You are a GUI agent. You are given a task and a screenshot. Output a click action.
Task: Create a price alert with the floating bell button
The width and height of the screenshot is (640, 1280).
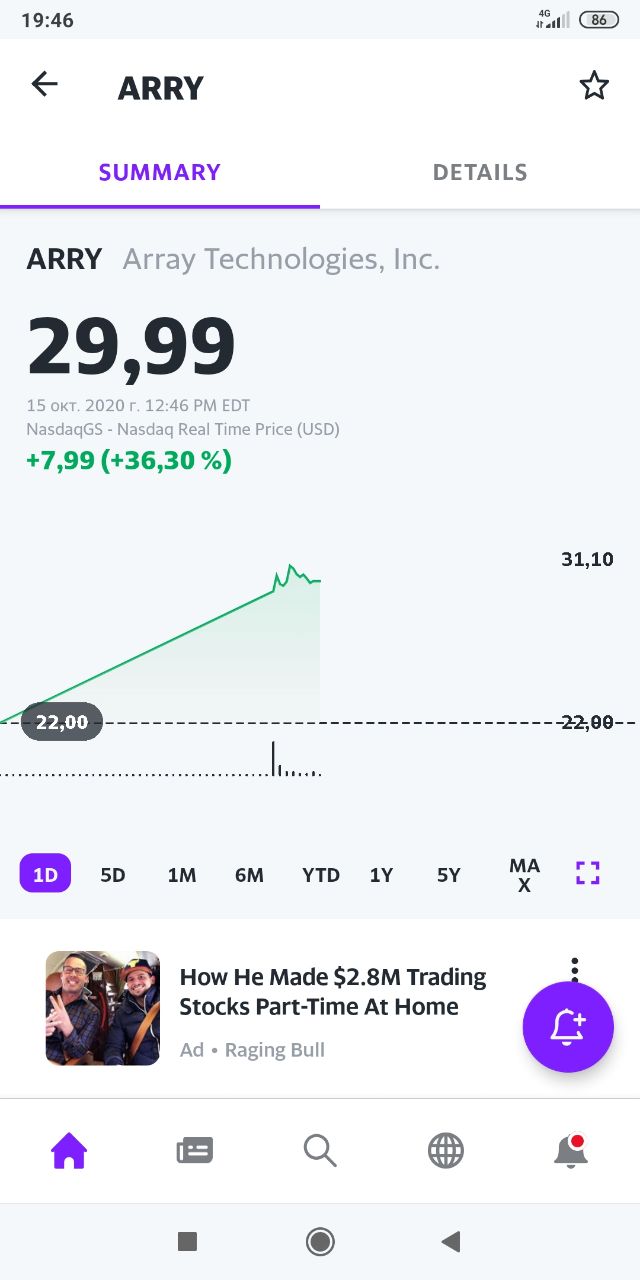coord(568,1027)
